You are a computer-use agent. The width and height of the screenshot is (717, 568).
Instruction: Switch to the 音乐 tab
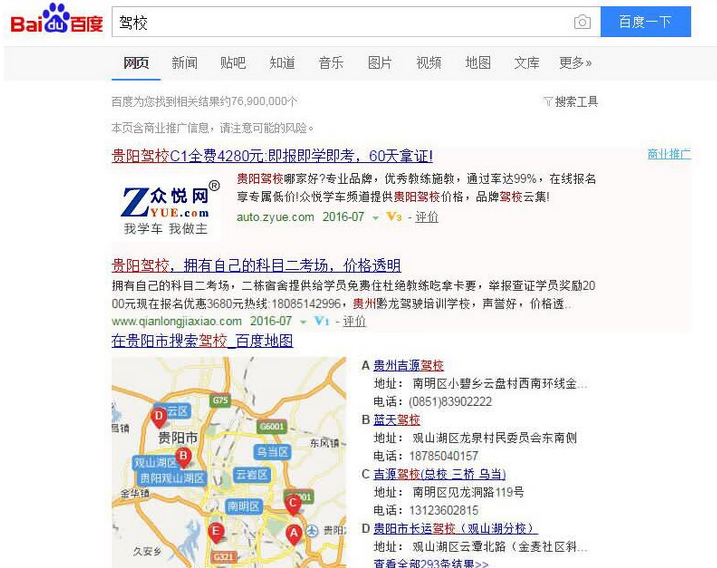pos(331,63)
